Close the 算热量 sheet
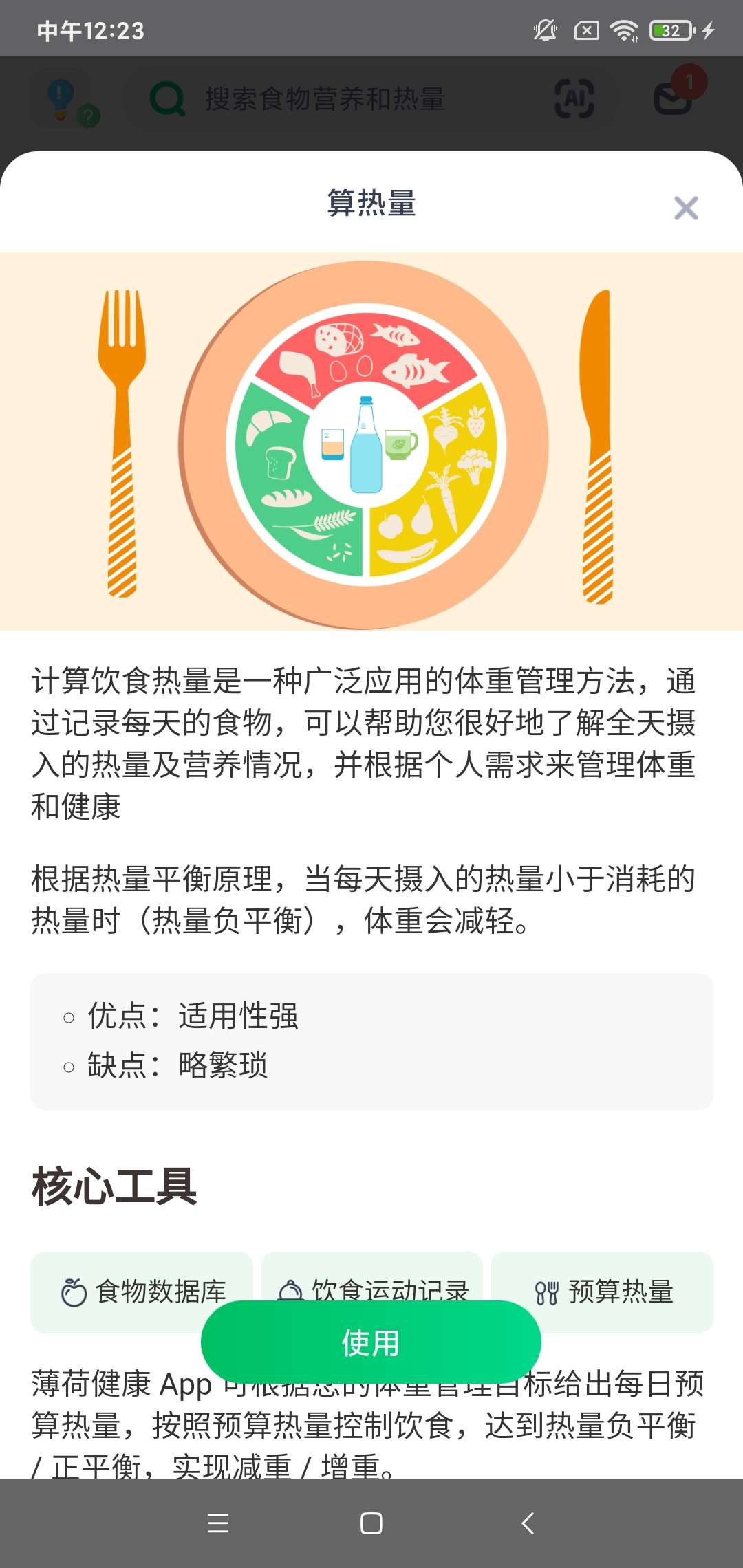 (x=685, y=208)
